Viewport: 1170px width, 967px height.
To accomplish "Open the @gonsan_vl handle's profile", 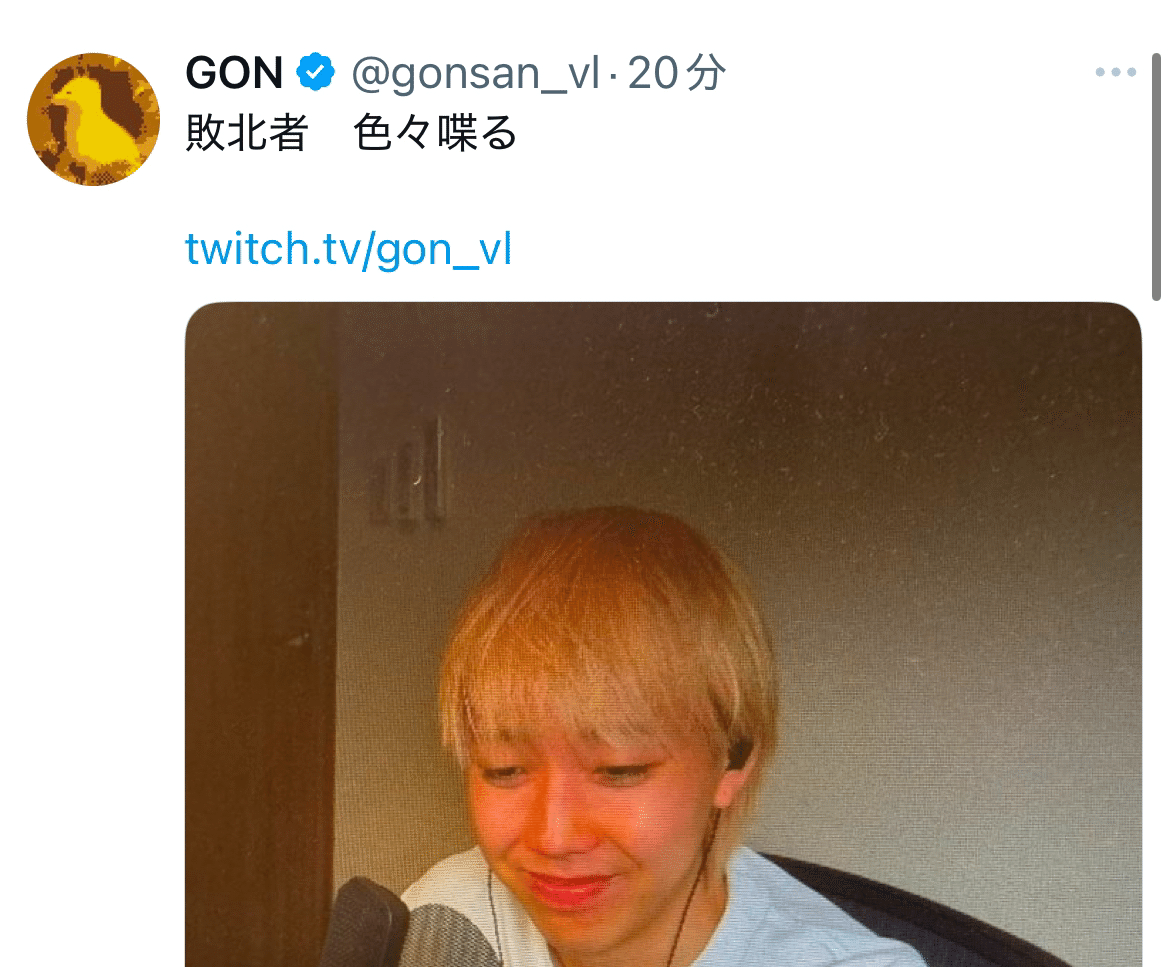I will (475, 73).
